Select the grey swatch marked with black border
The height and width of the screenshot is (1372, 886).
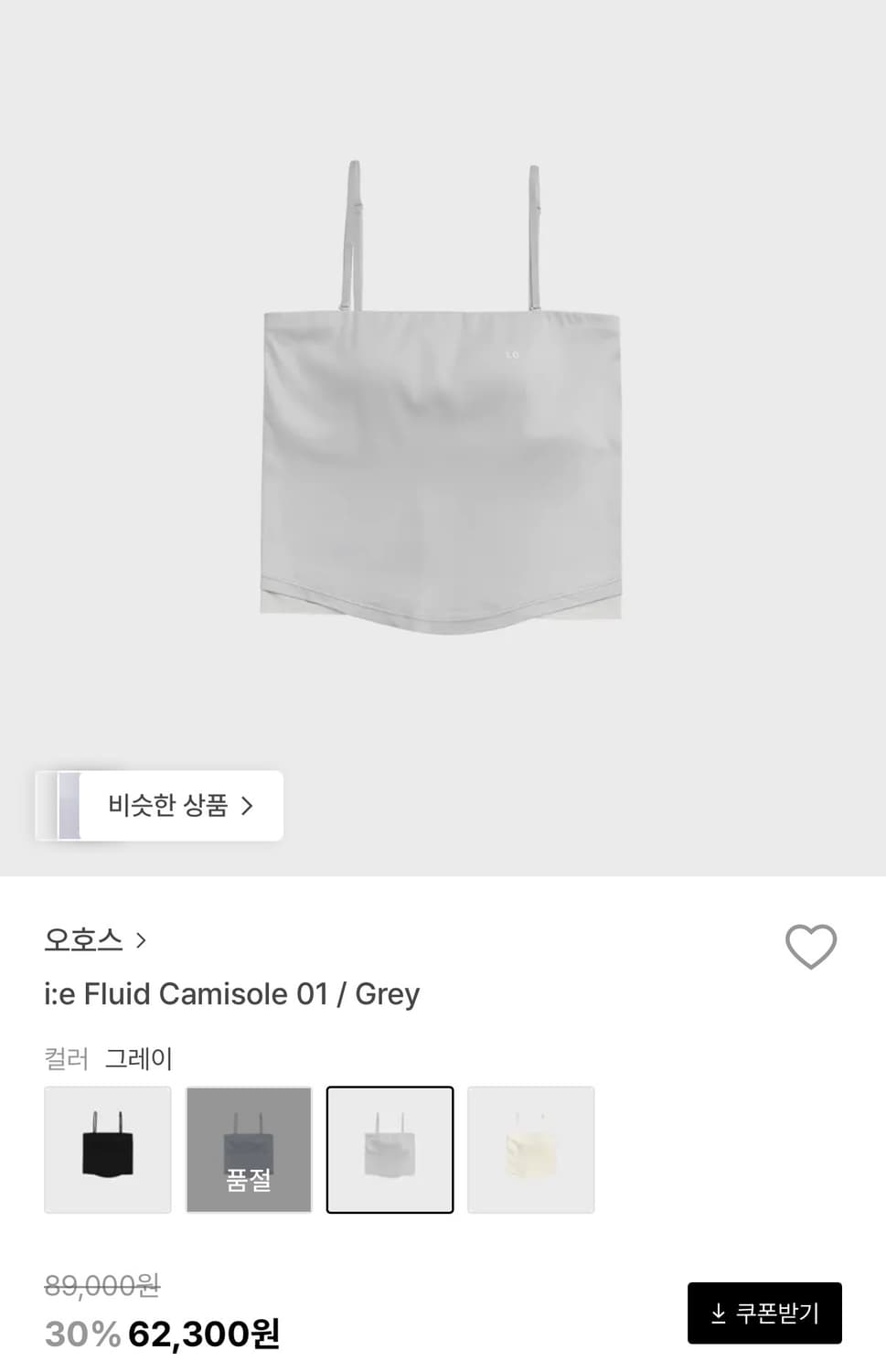coord(390,1150)
